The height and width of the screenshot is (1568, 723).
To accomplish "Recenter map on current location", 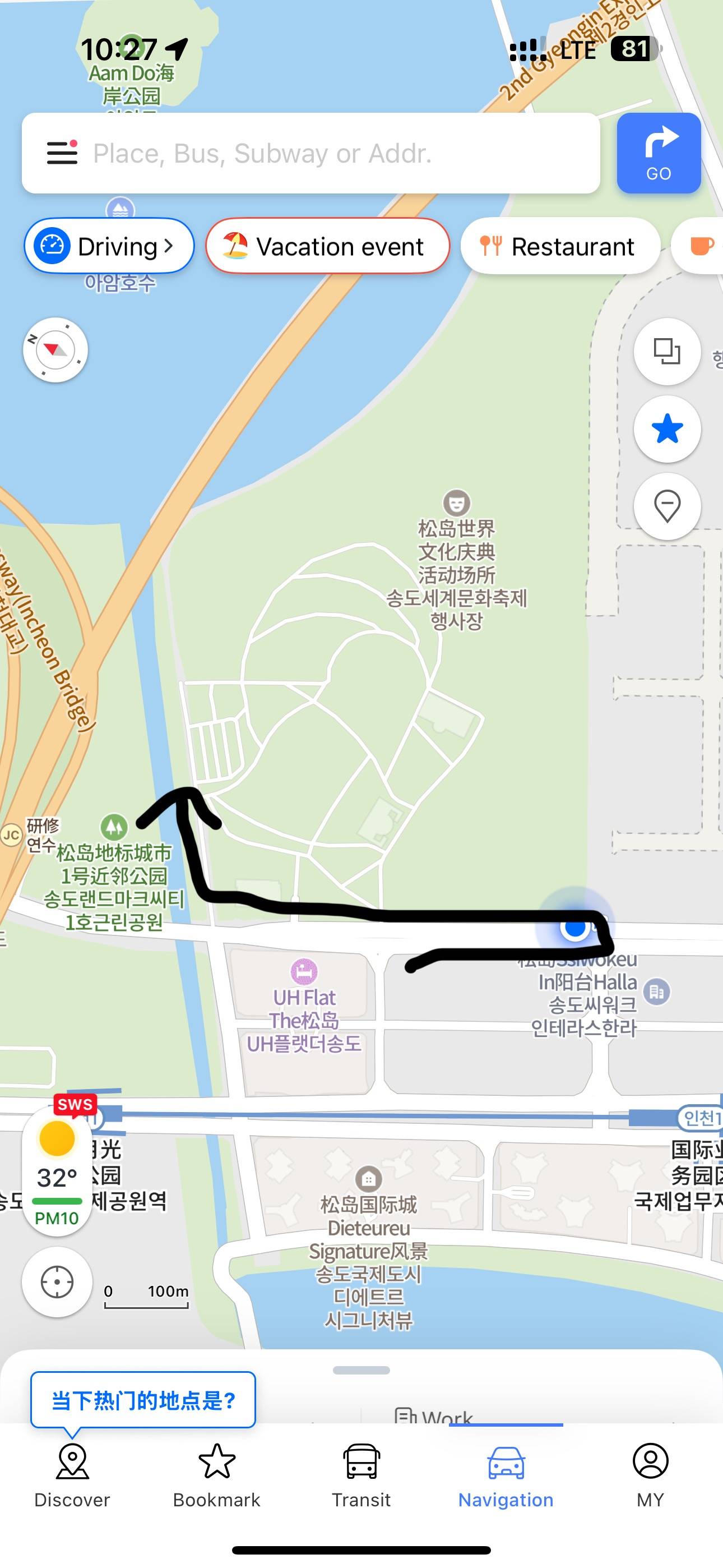I will click(x=57, y=1283).
